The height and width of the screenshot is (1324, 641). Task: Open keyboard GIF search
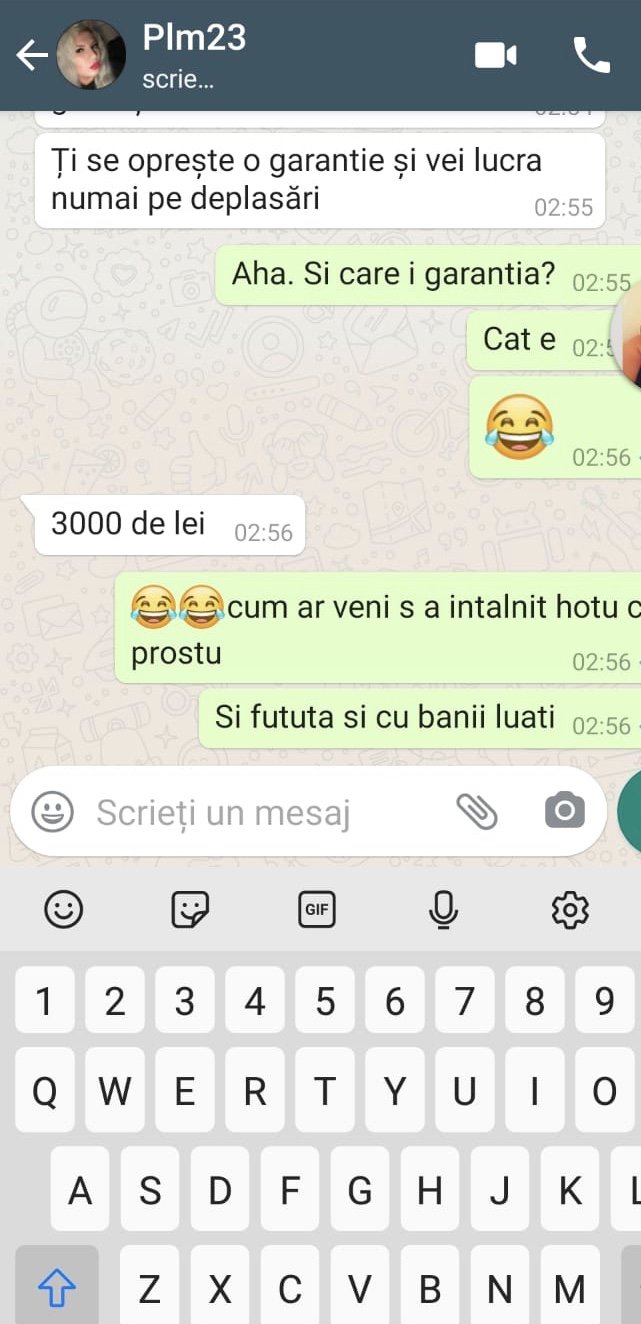point(317,909)
